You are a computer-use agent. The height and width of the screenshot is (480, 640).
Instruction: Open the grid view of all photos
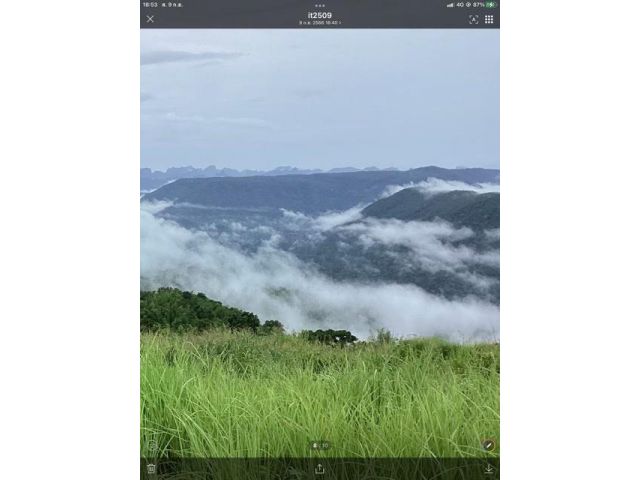[x=489, y=19]
